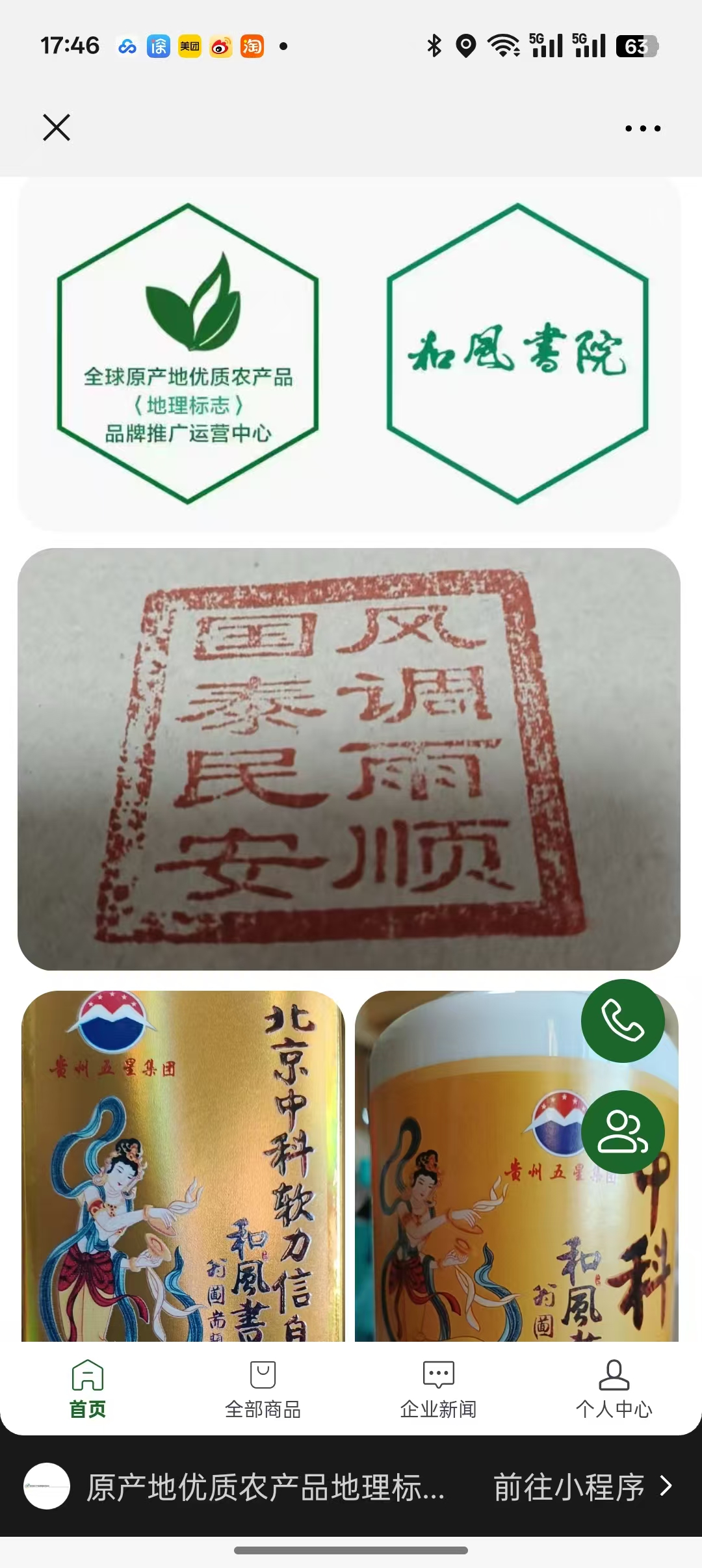This screenshot has width=702, height=1568.
Task: Open the customer service contact button
Action: [x=622, y=1132]
